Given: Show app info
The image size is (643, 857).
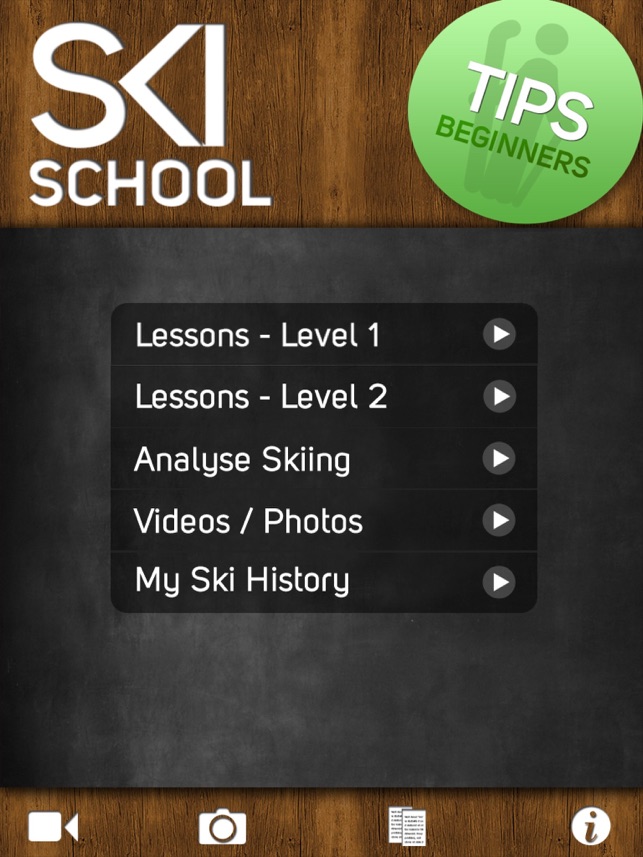Looking at the screenshot, I should click(x=590, y=826).
